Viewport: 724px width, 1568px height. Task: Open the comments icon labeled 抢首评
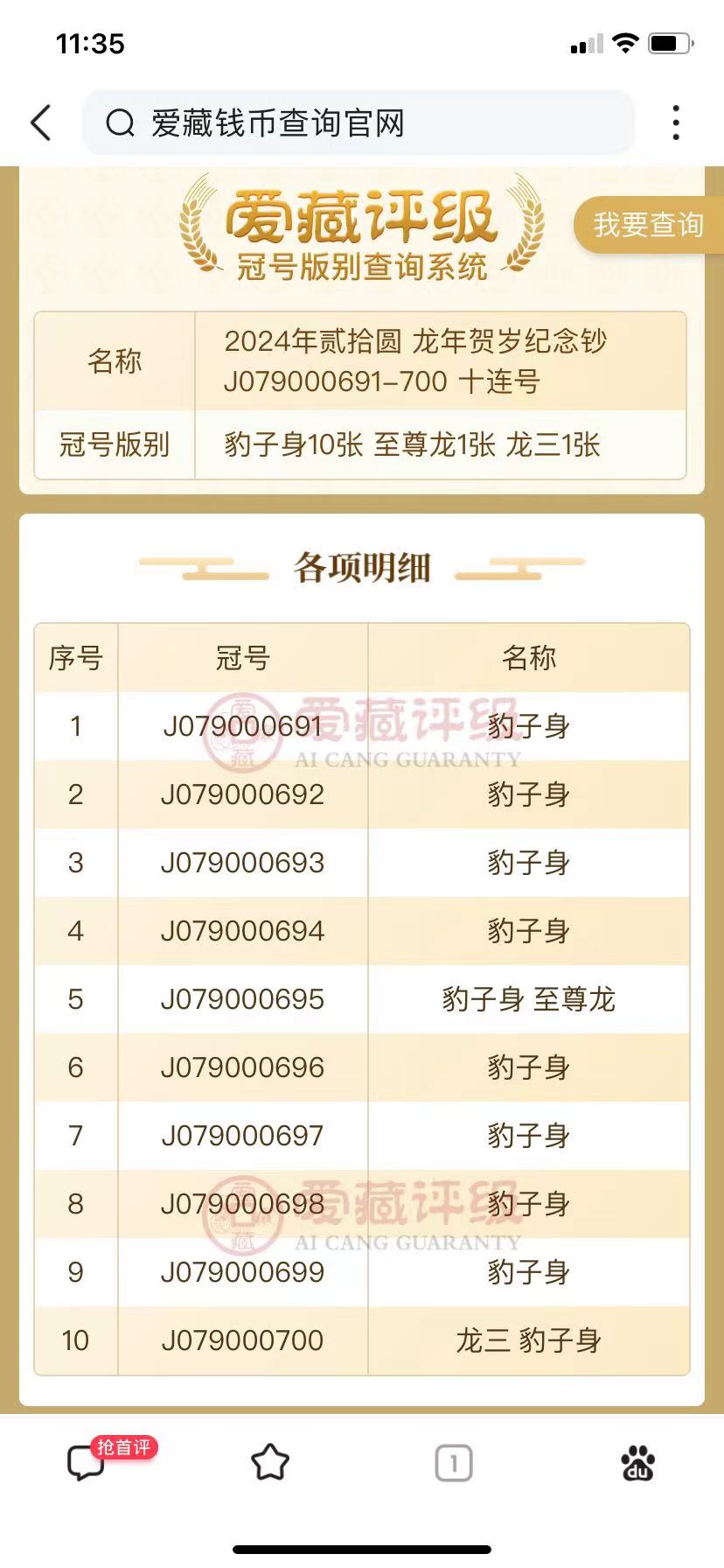[87, 1463]
